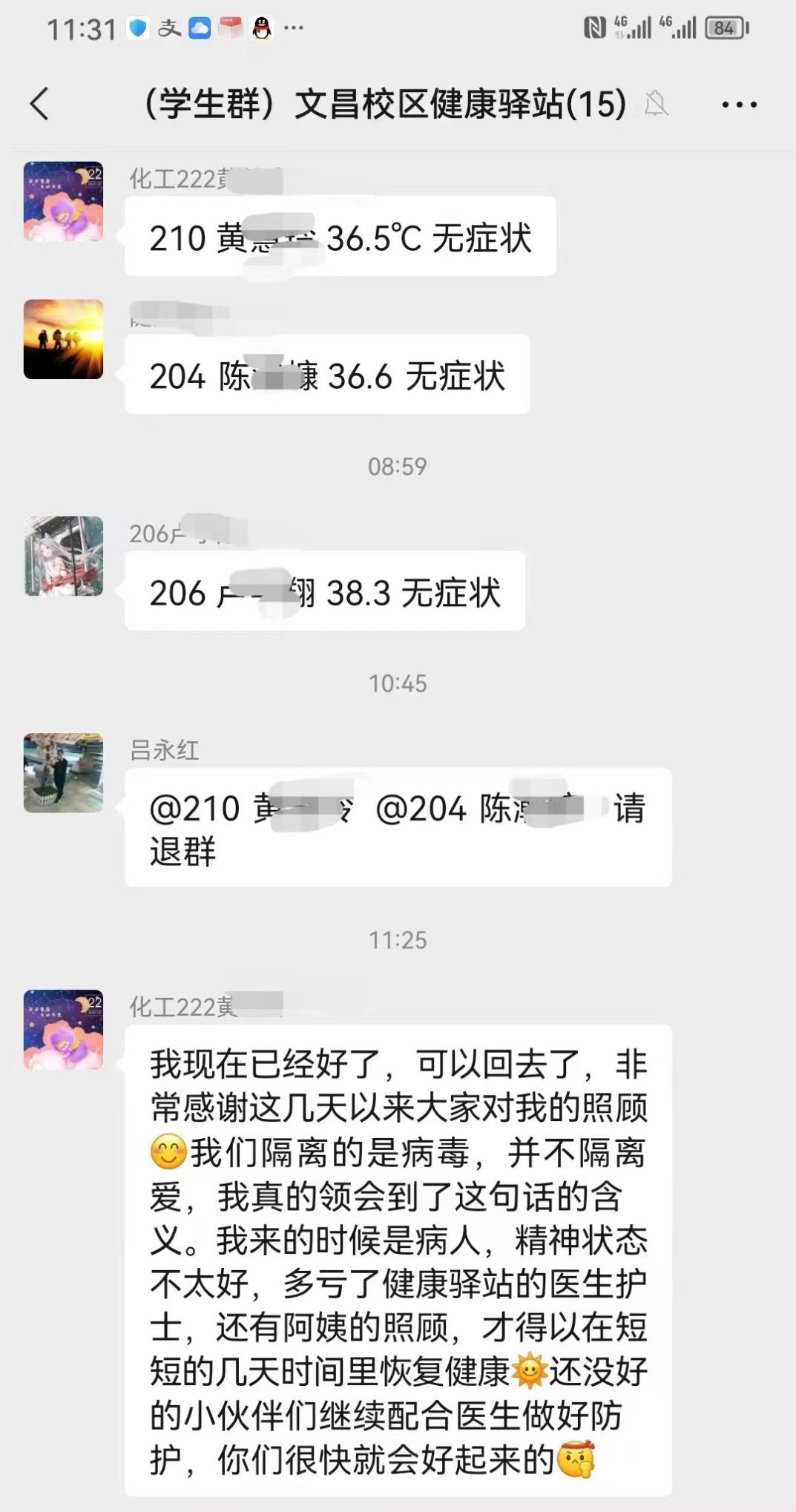Go back from the group chat

click(x=40, y=103)
